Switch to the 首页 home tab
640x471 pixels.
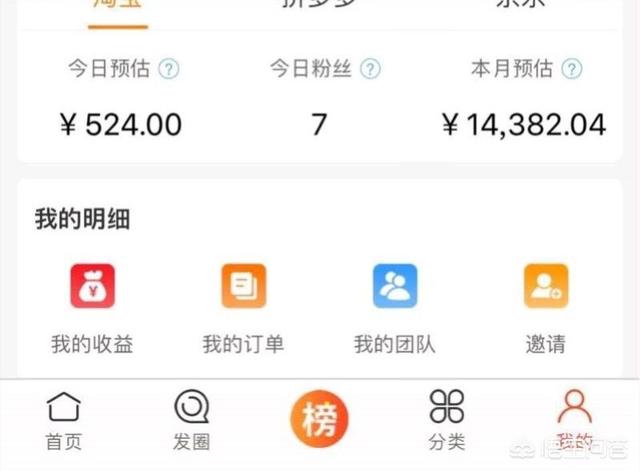pyautogui.click(x=64, y=420)
